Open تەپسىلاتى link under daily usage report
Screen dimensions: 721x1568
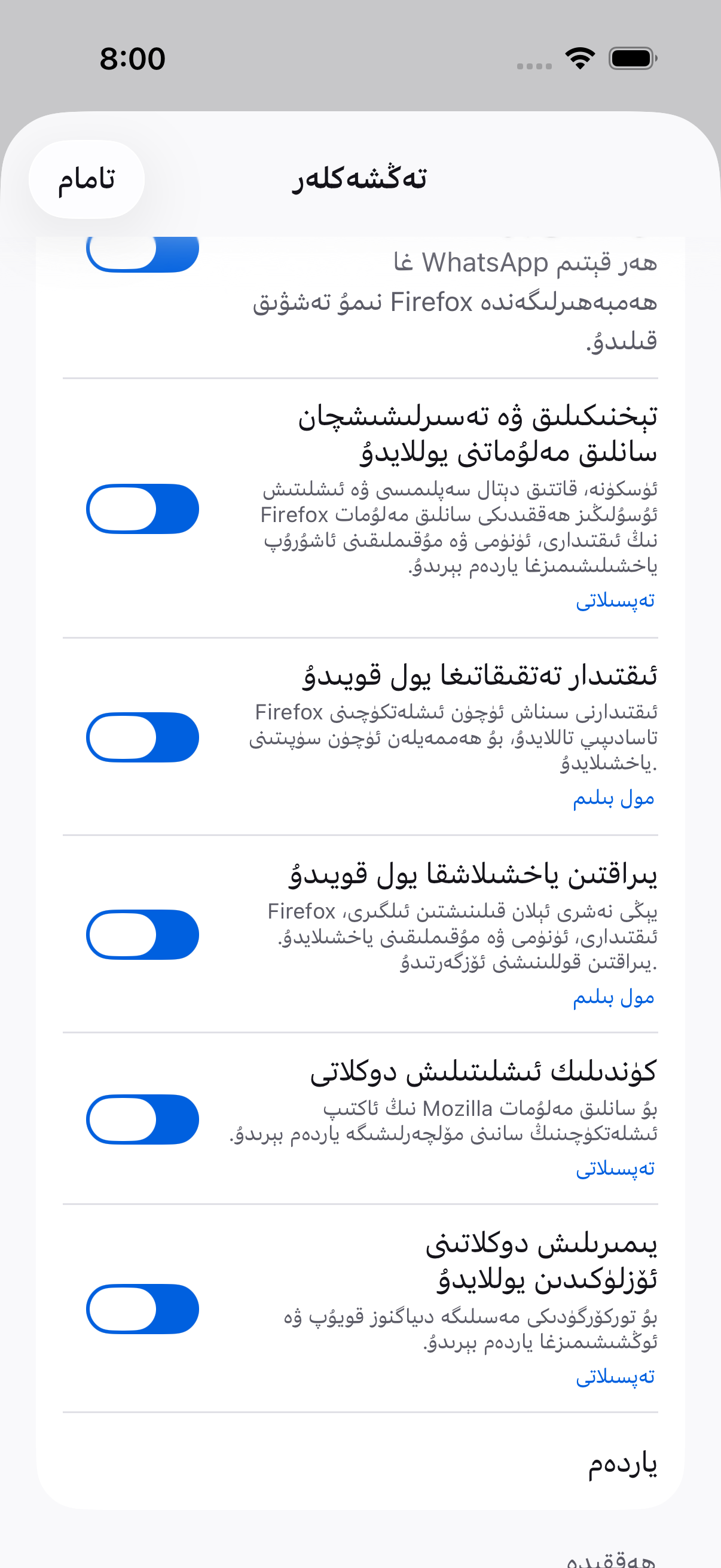[x=615, y=1169]
